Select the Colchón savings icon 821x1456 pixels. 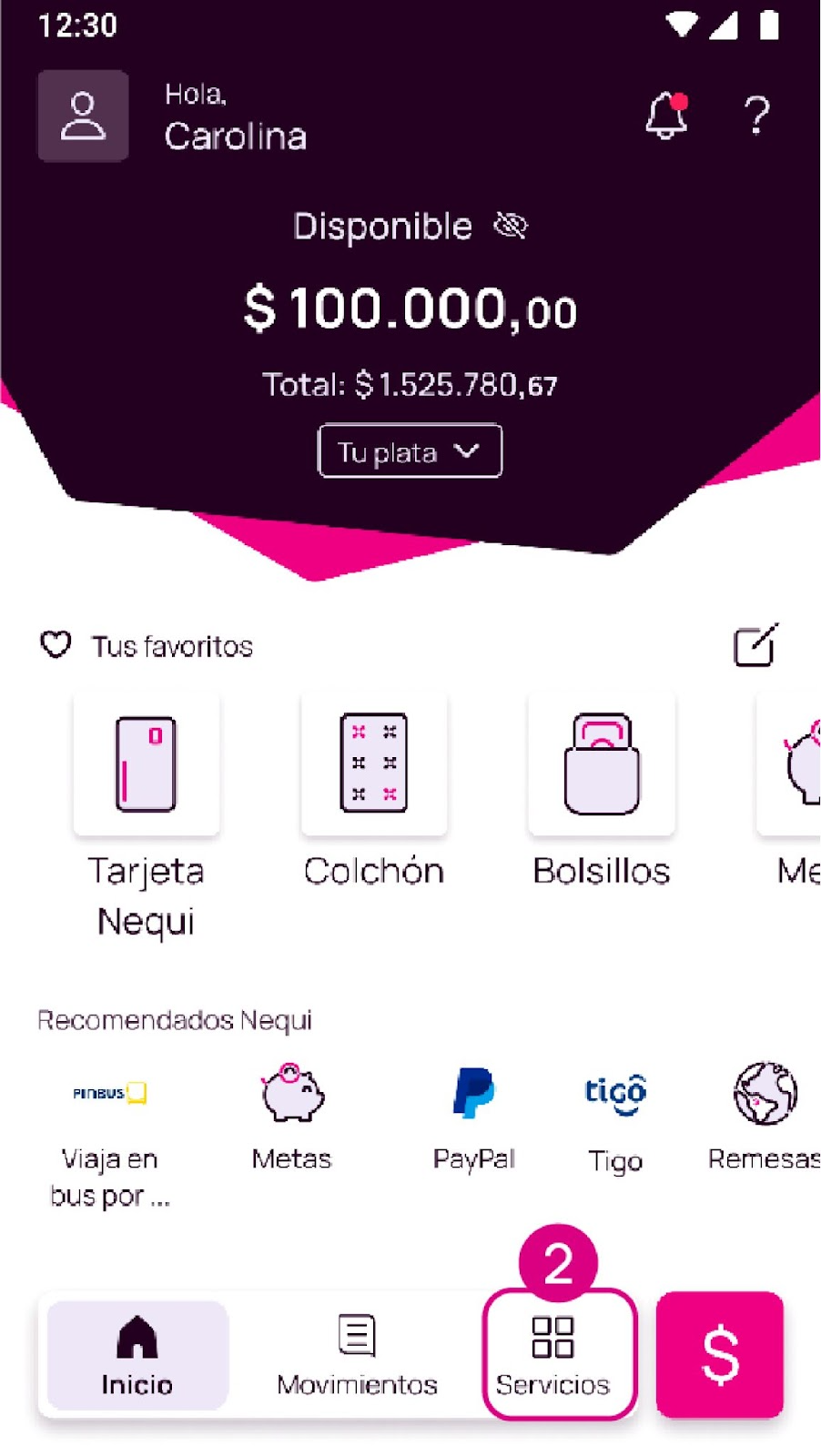coord(373,763)
